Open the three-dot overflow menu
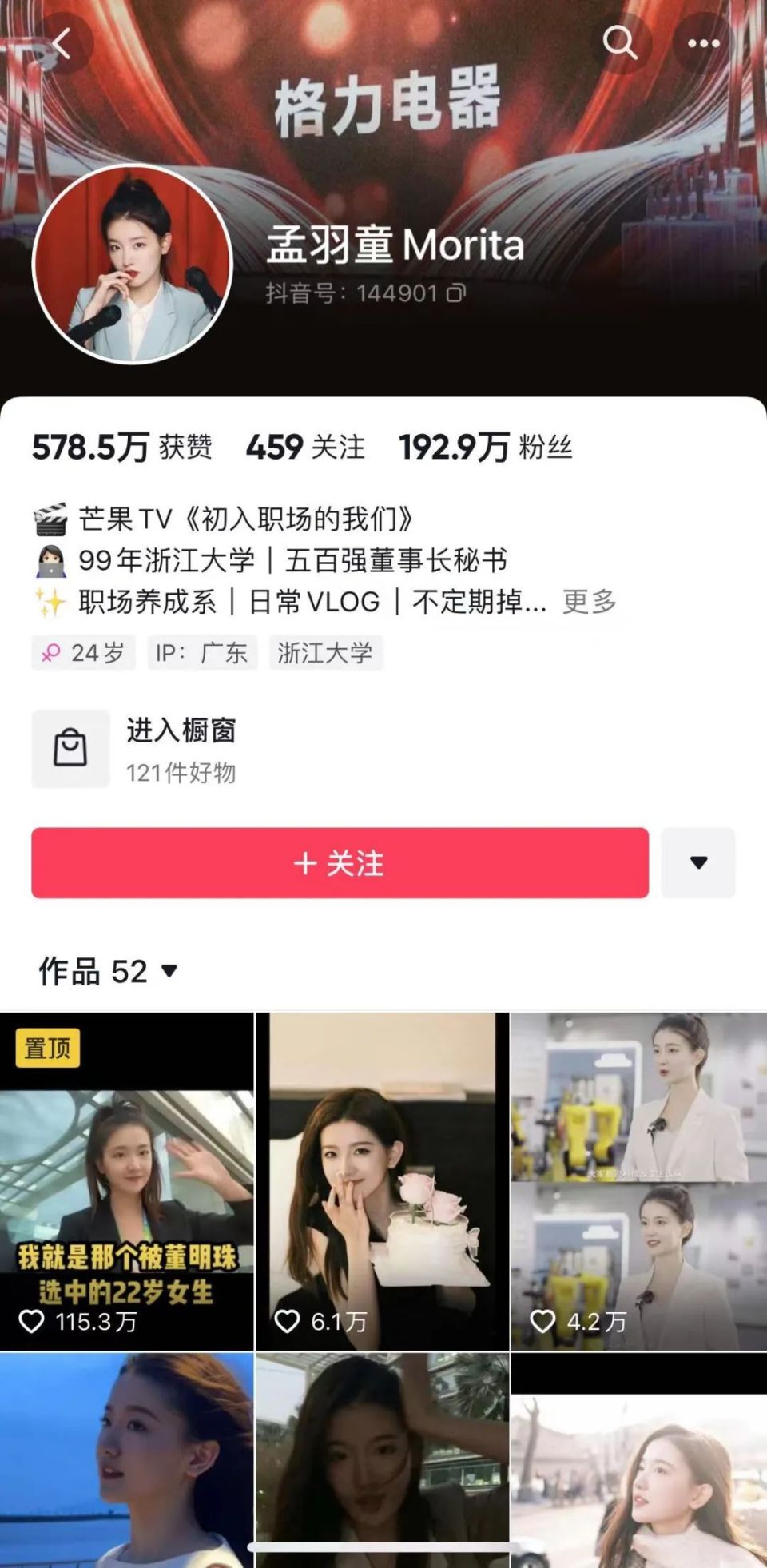This screenshot has height=1568, width=767. [x=703, y=43]
